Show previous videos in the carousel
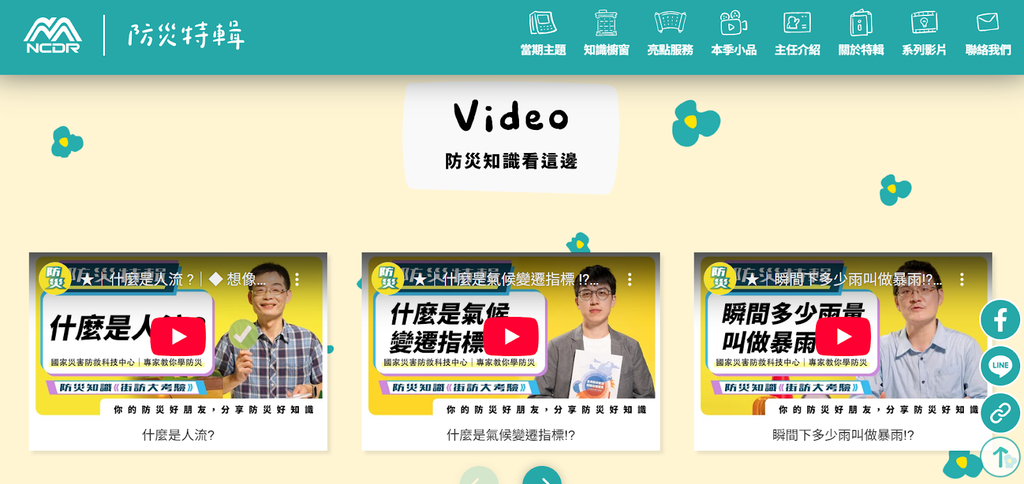The image size is (1024, 484). click(x=478, y=478)
